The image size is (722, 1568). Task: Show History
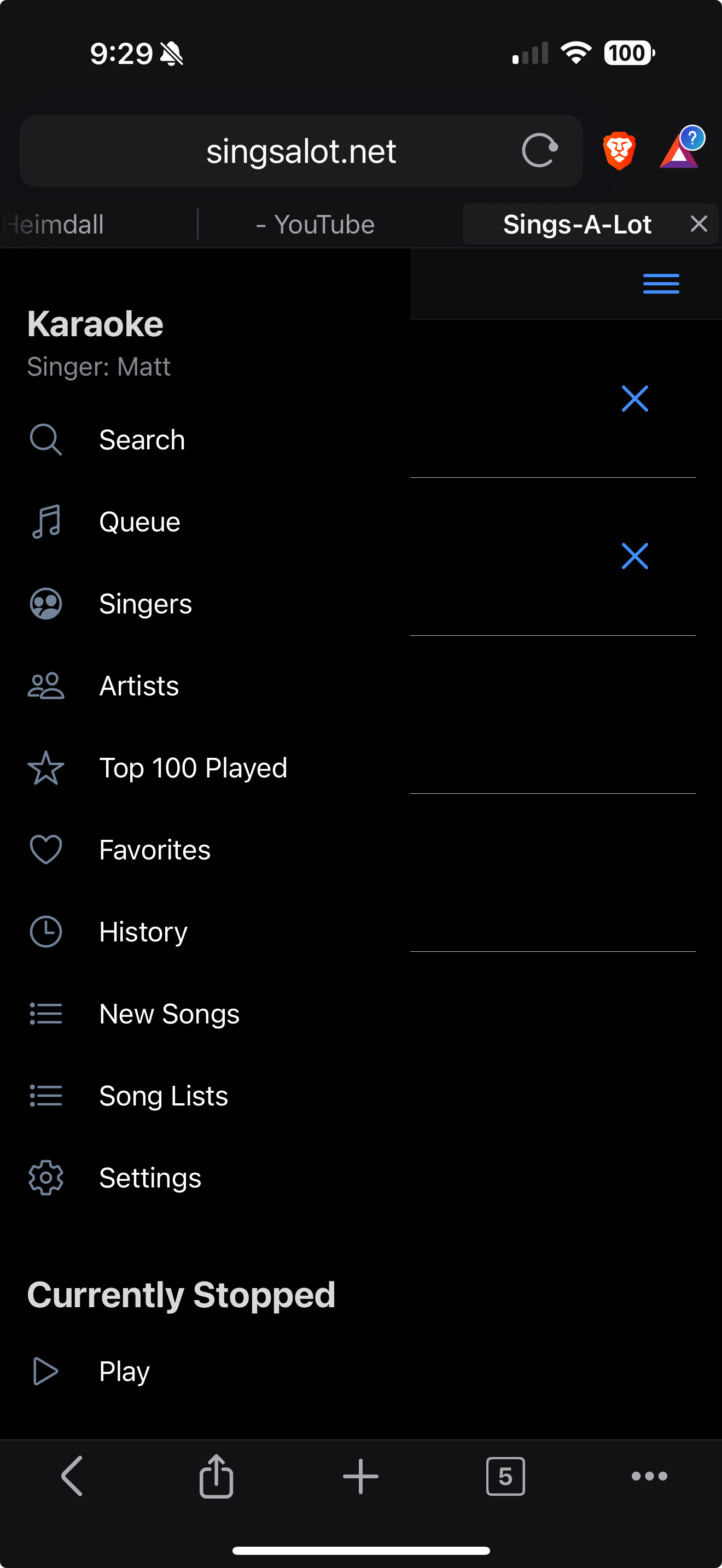pos(143,932)
